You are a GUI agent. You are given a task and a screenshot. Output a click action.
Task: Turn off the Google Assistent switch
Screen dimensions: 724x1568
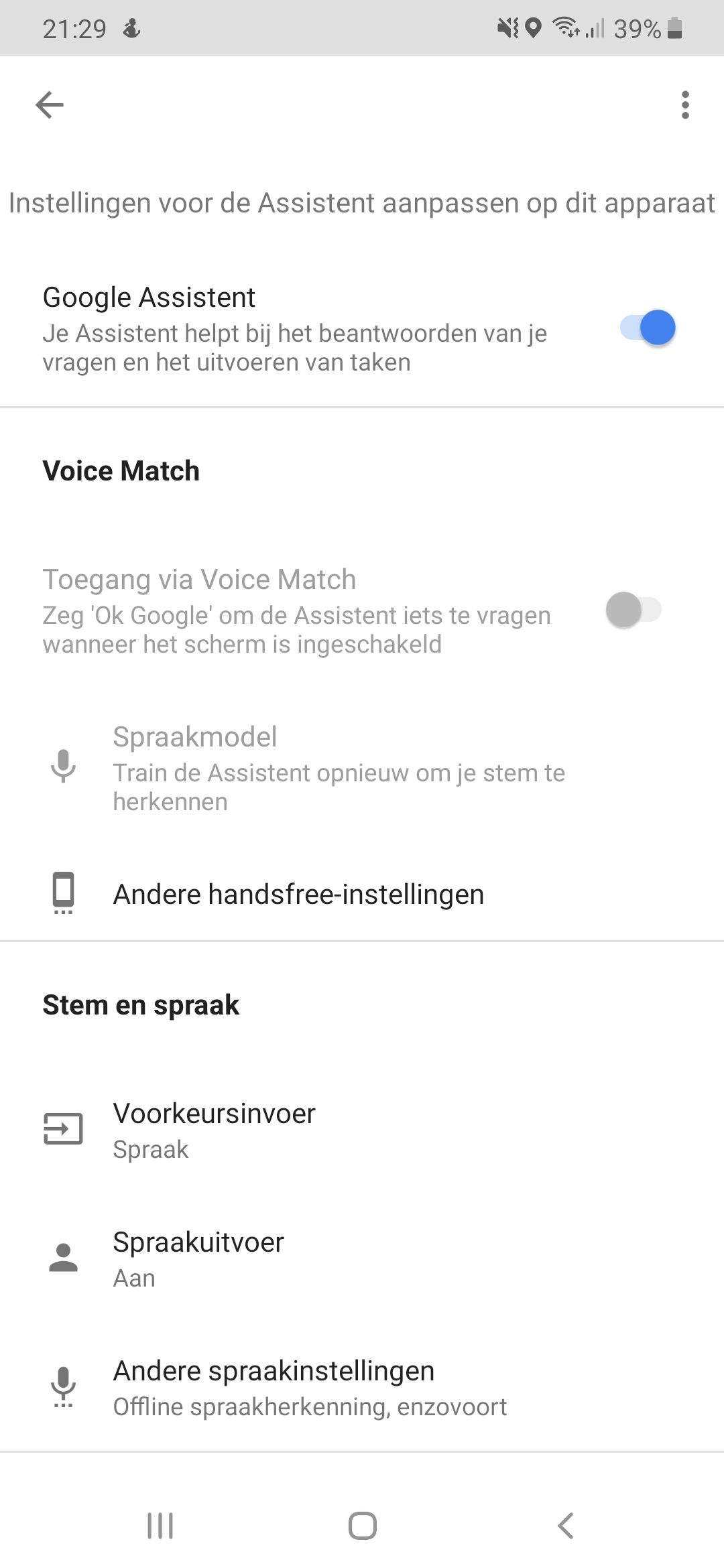point(647,328)
